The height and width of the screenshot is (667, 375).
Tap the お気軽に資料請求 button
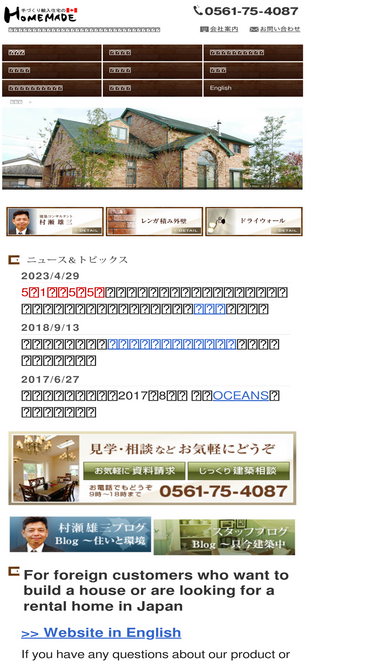(134, 471)
